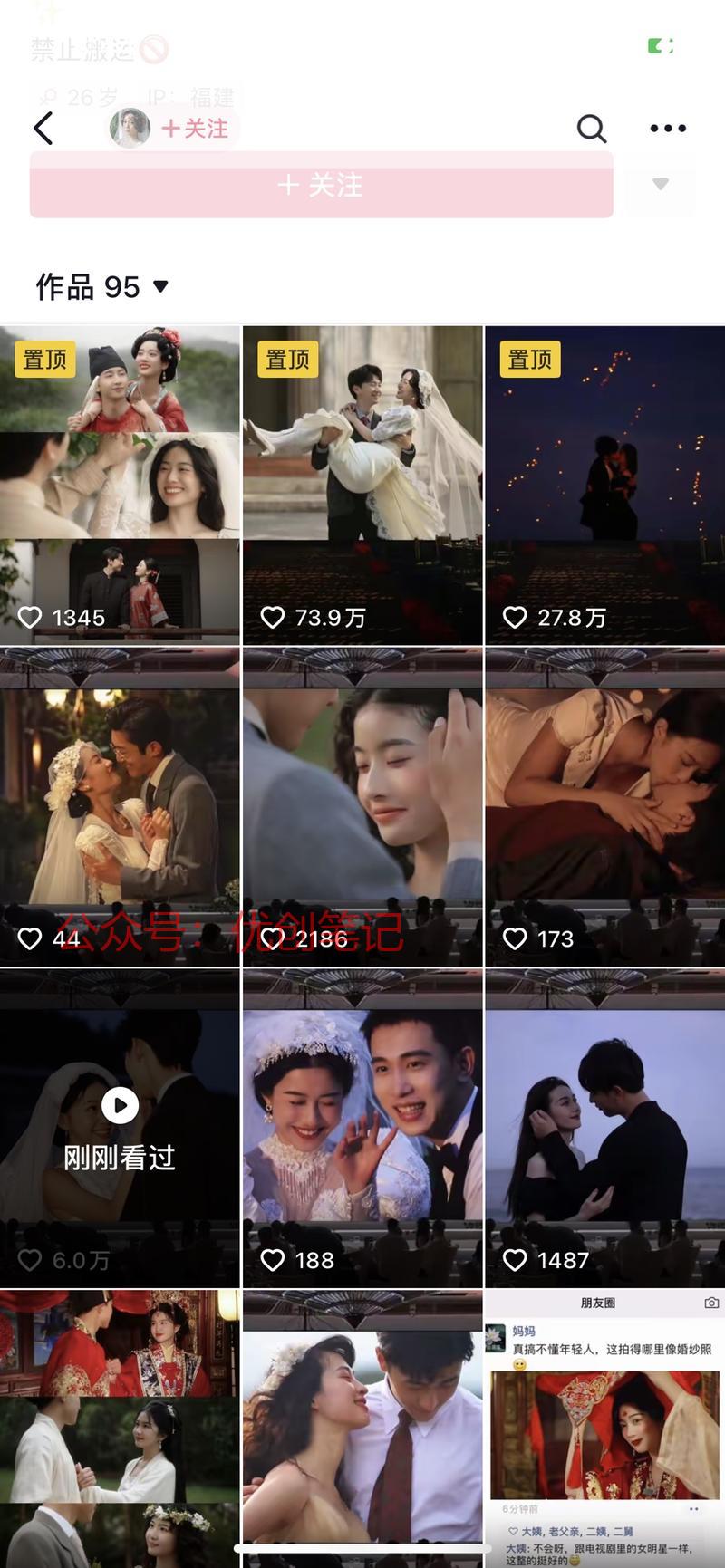Open the 朋友圈 screenshot video tile

tap(604, 1427)
